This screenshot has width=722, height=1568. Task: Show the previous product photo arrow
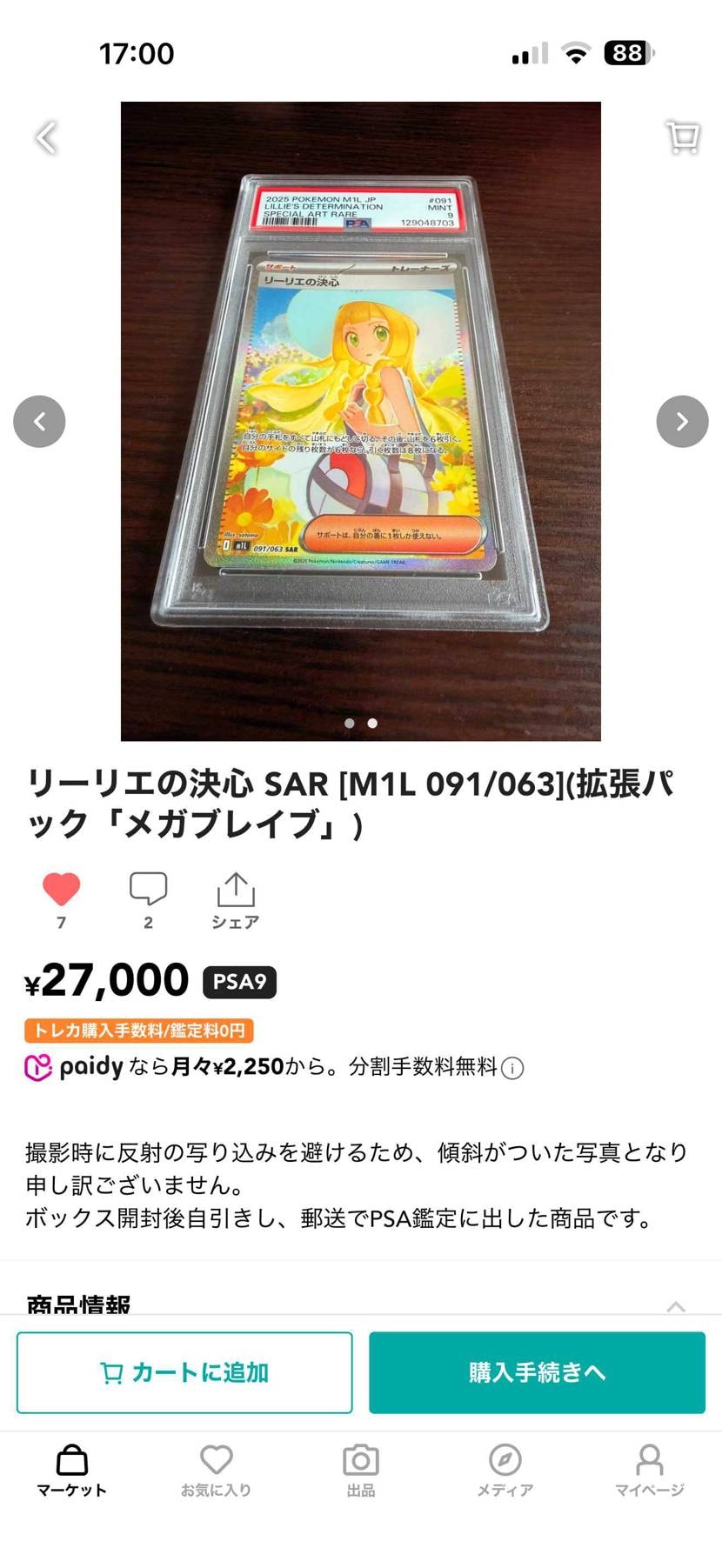(39, 421)
